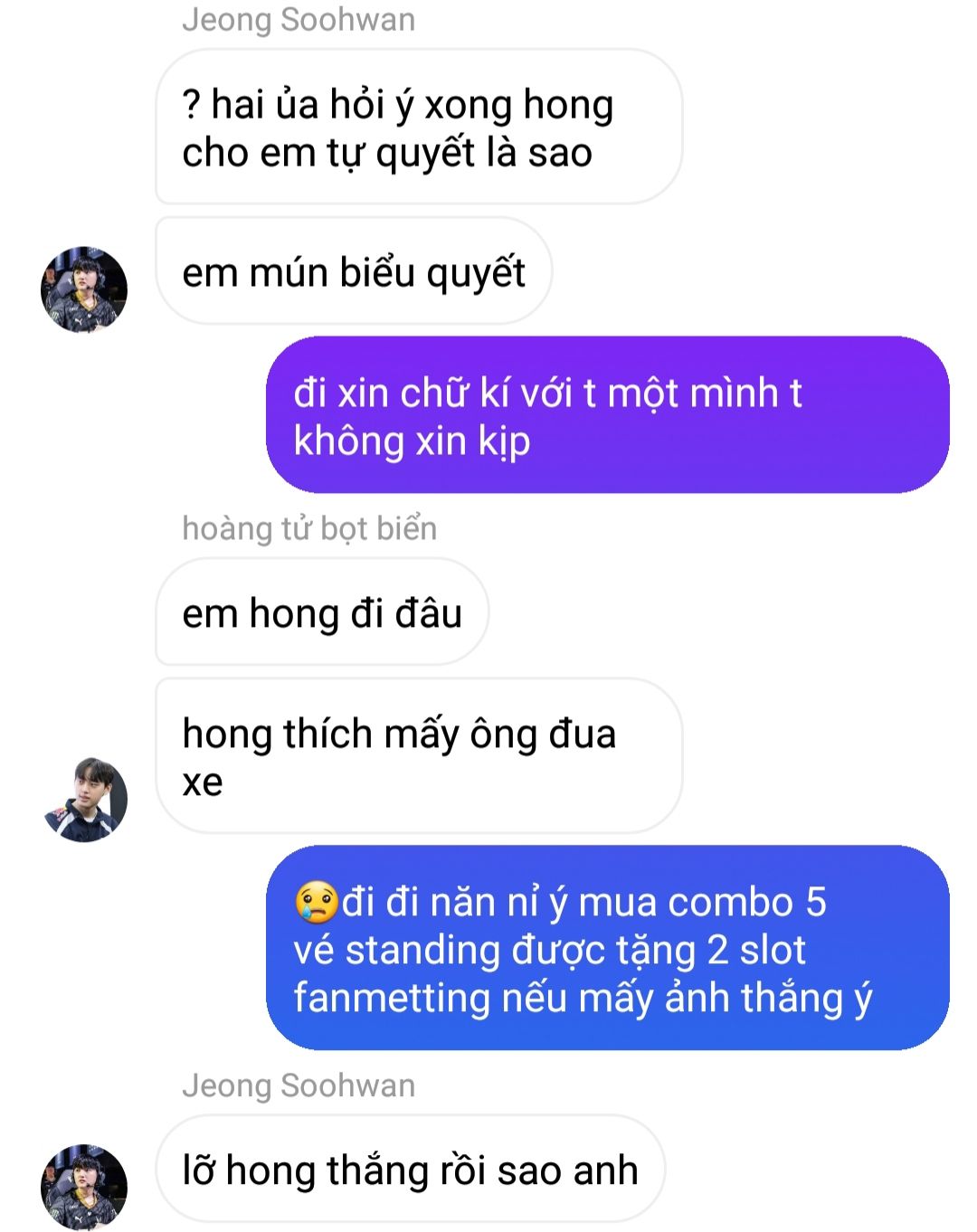The image size is (977, 1232).
Task: View hoàng tử bọt biển's profile picture
Action: 84,799
